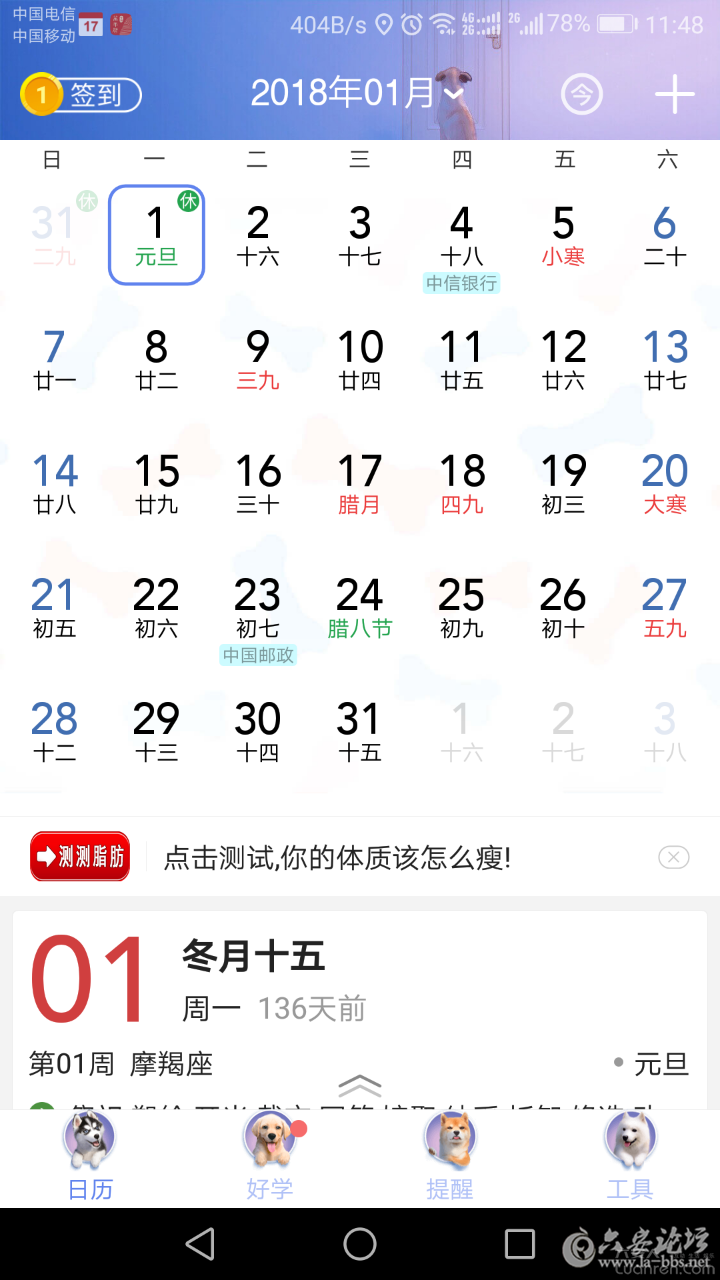Open the 测测脂肪 ad banner
This screenshot has height=1280, width=720.
coord(80,857)
